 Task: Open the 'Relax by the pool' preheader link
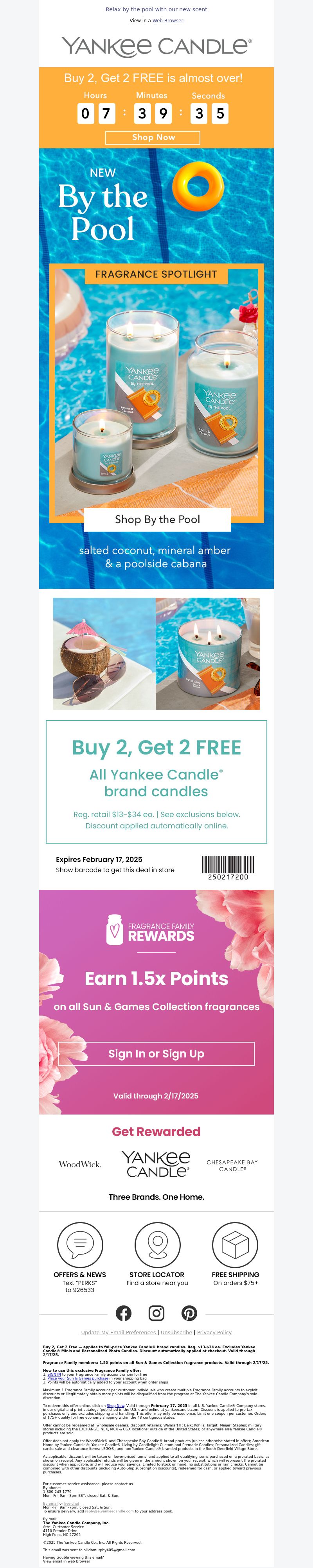(x=156, y=9)
